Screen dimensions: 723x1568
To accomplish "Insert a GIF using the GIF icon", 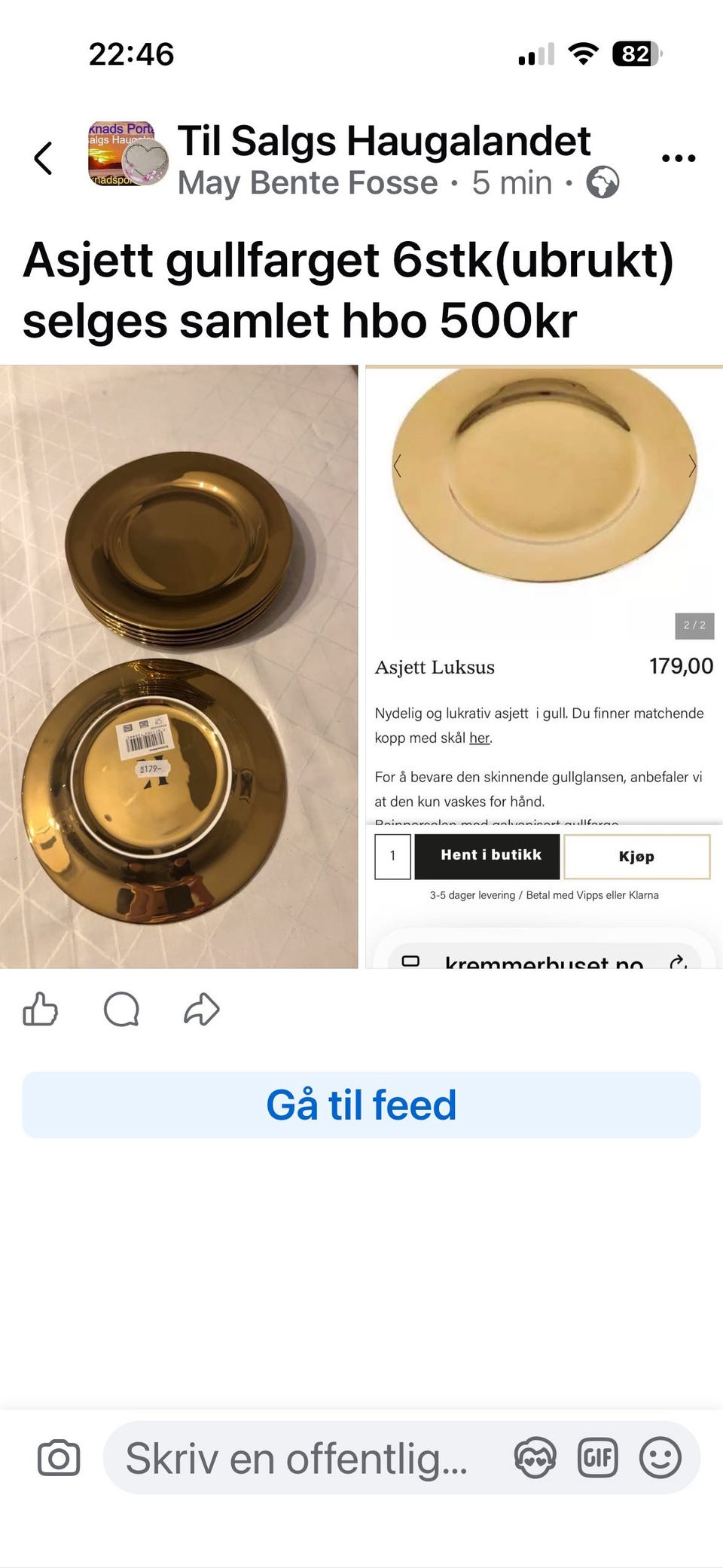I will [x=597, y=1456].
